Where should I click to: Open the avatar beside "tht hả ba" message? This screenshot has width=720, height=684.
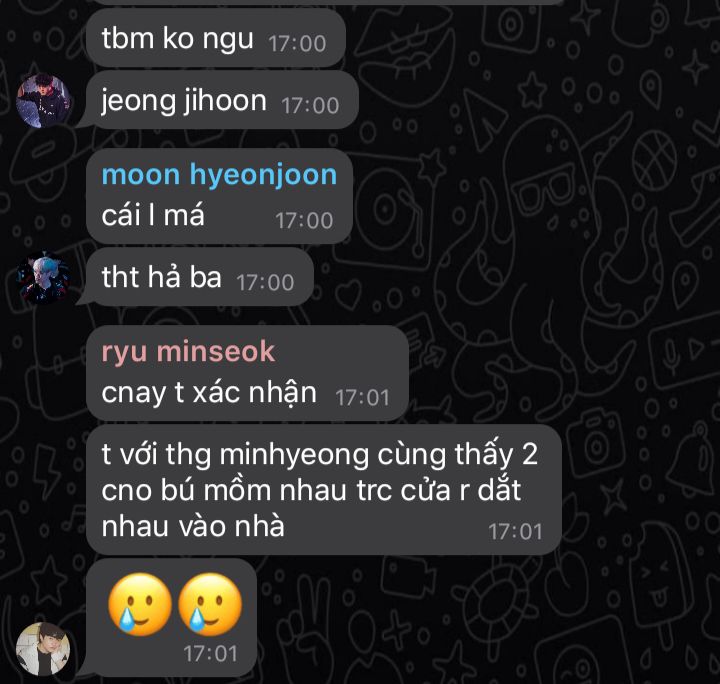[x=43, y=278]
